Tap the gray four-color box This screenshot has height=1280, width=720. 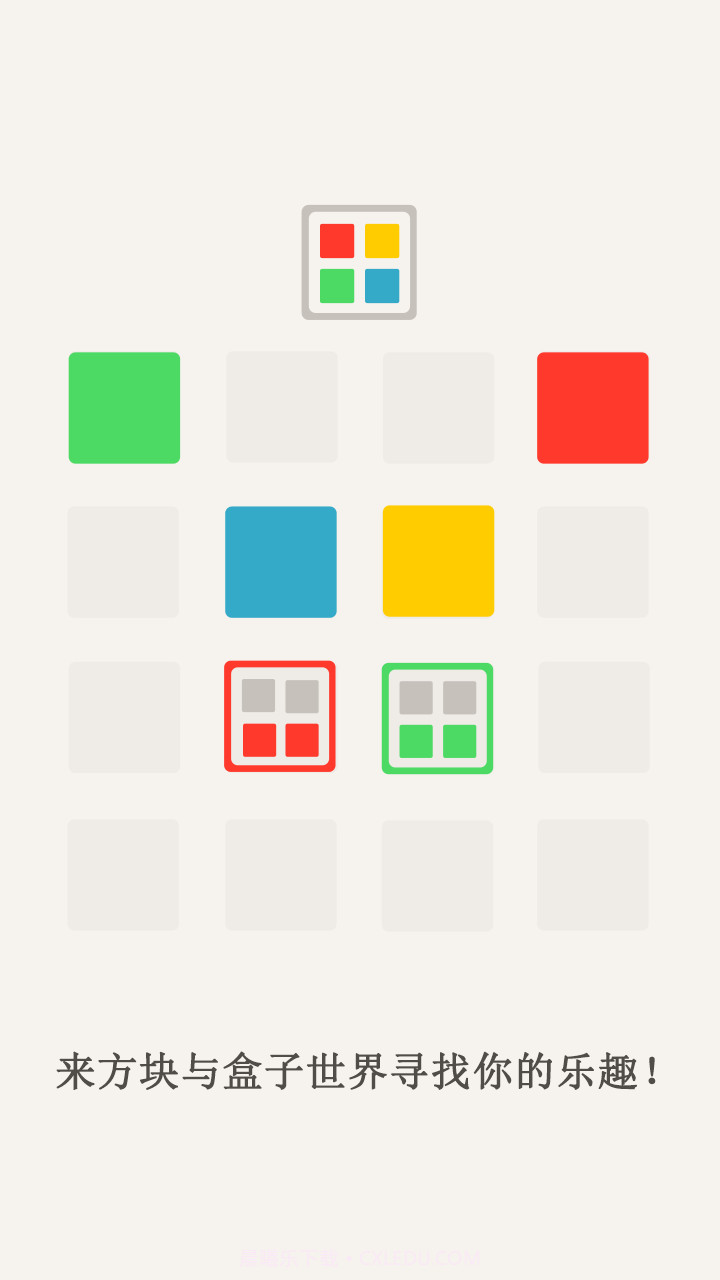(359, 263)
